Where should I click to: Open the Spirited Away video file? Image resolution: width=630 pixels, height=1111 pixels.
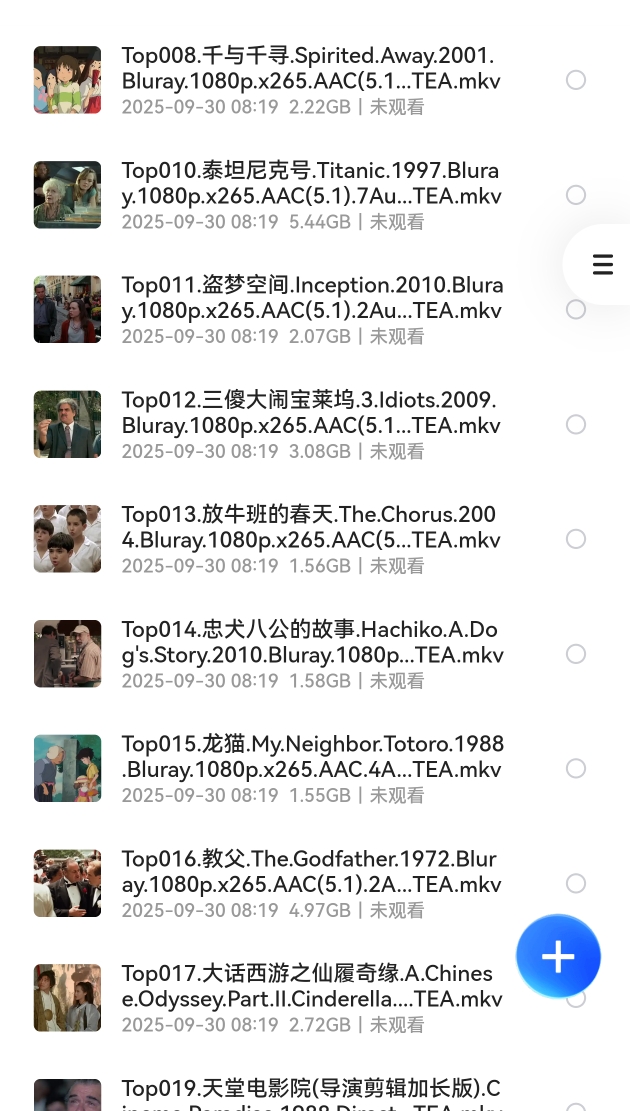[310, 80]
